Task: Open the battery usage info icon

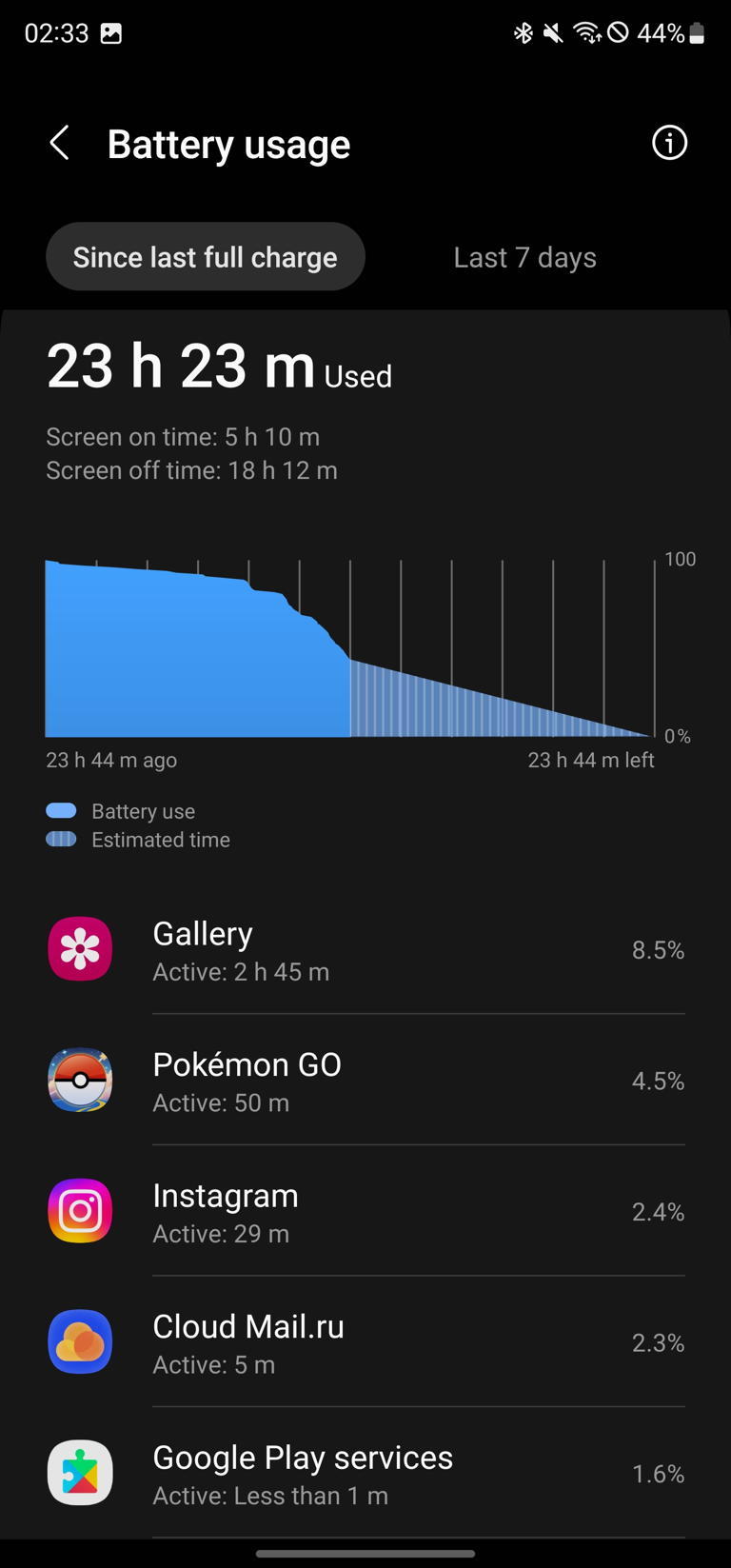Action: pyautogui.click(x=669, y=143)
